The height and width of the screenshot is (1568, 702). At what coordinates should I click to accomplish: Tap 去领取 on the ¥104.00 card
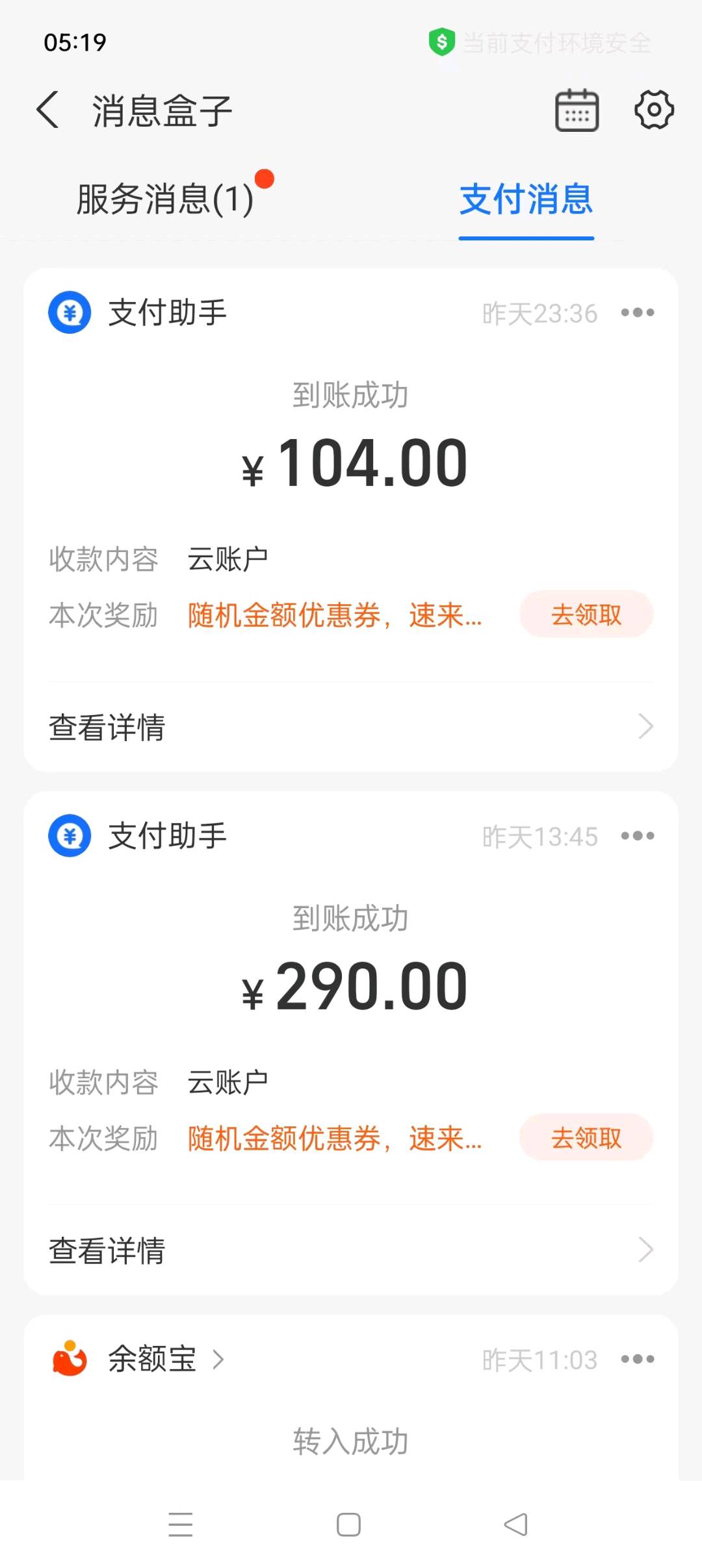[586, 614]
